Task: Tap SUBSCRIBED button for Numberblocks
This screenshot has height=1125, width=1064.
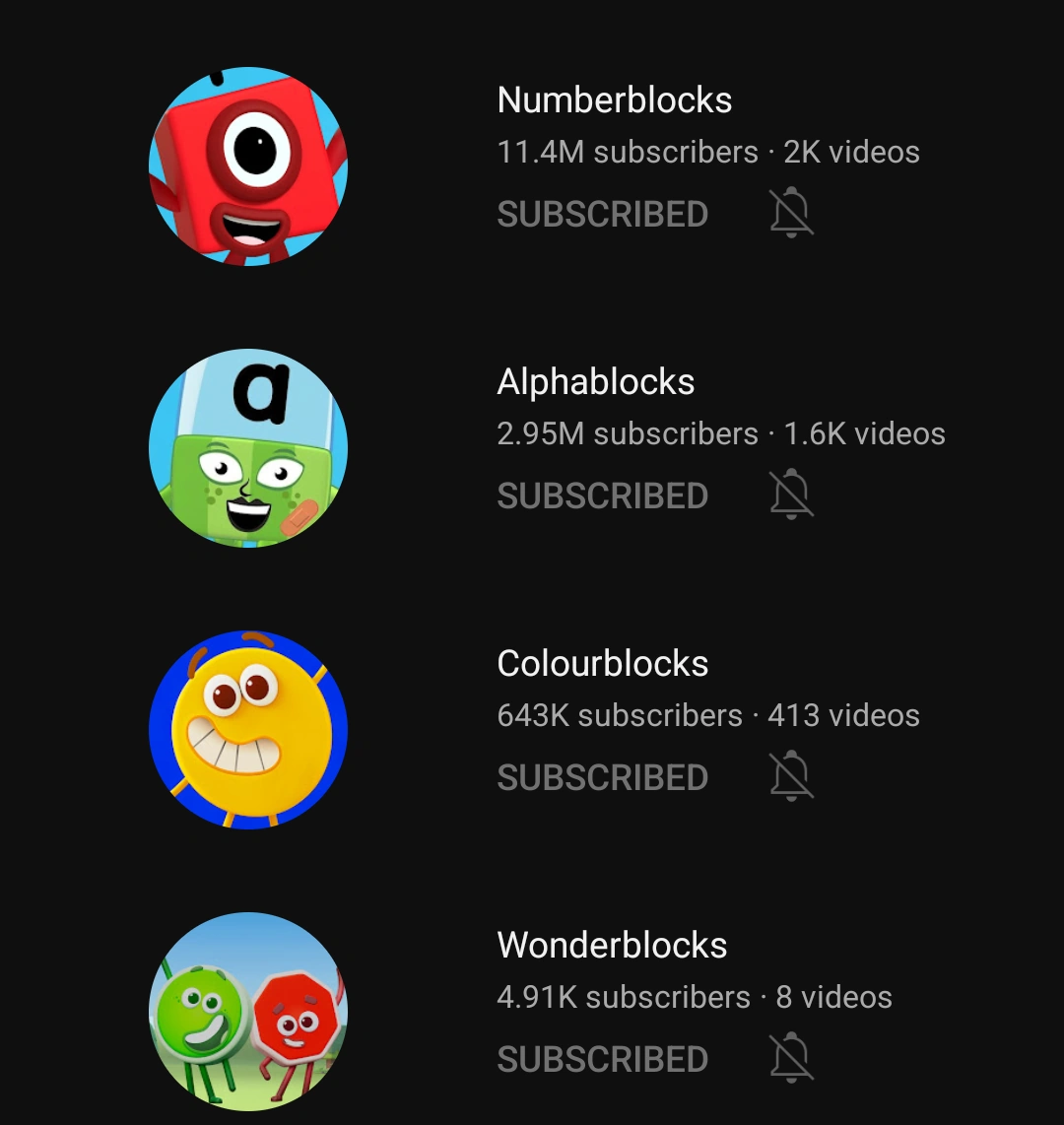Action: (602, 214)
